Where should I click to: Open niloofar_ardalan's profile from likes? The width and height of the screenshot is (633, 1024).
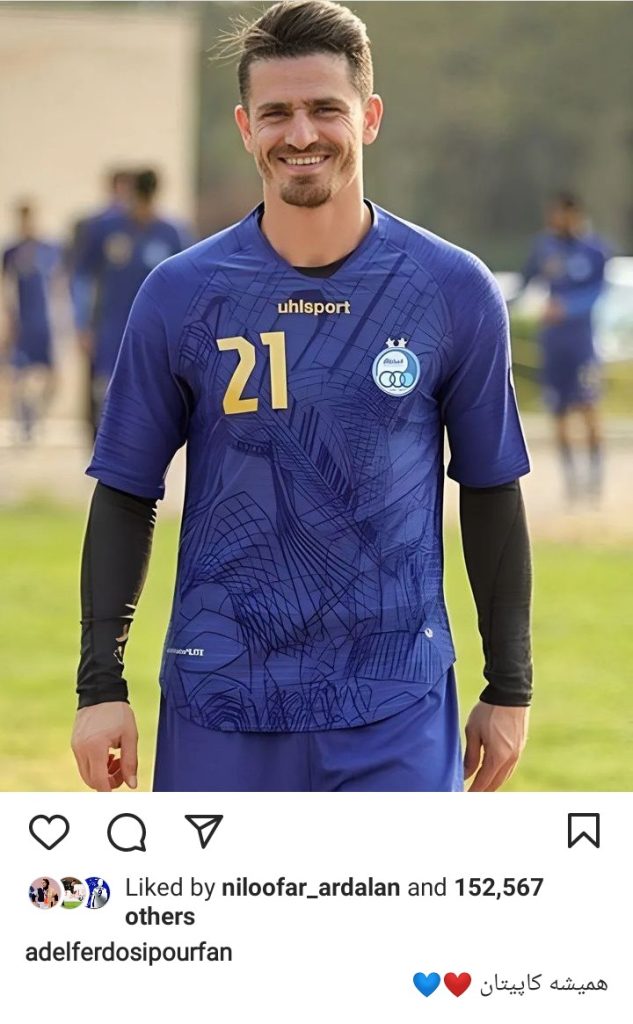click(310, 888)
